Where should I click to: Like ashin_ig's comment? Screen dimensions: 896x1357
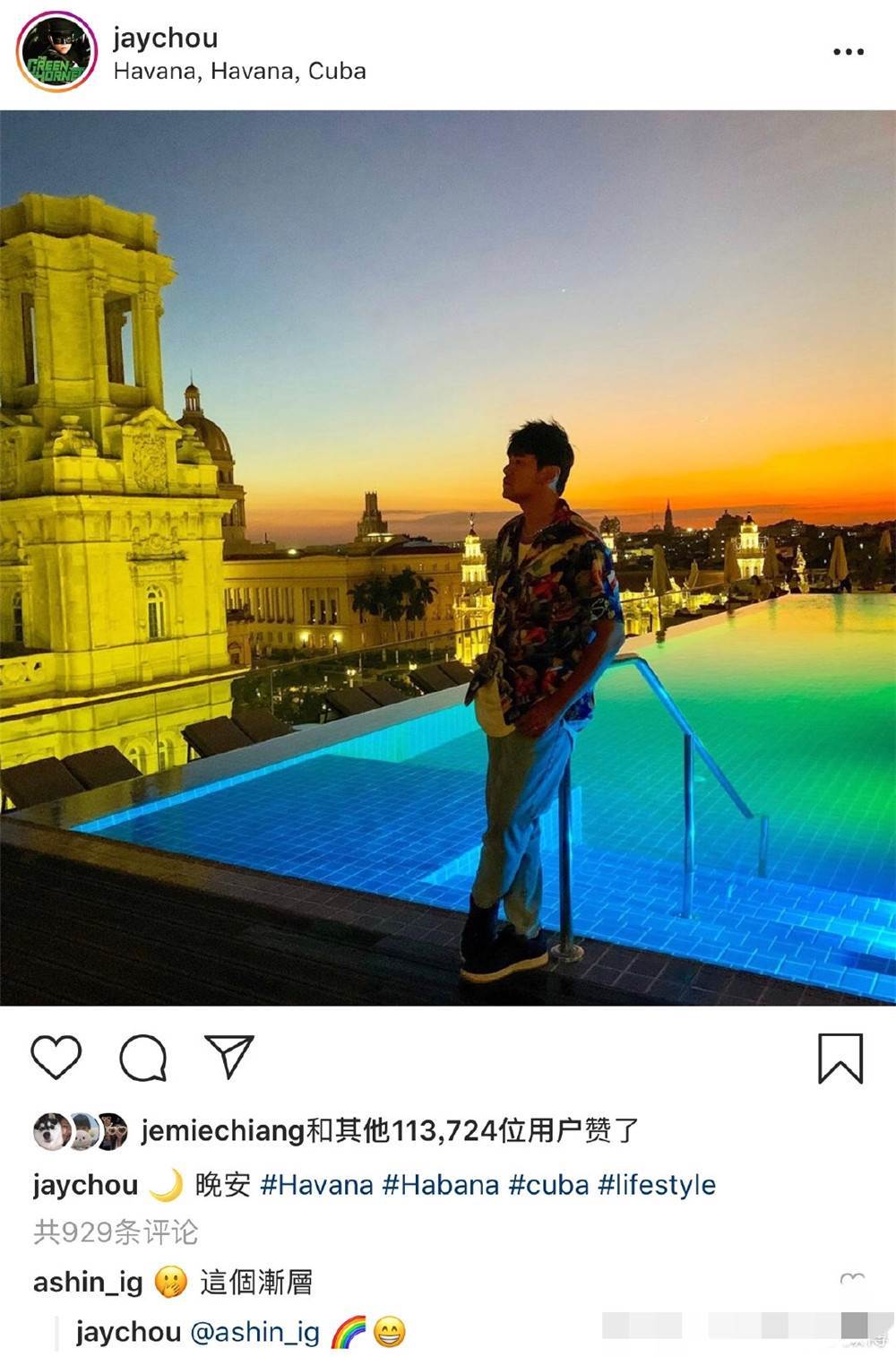tap(852, 1279)
